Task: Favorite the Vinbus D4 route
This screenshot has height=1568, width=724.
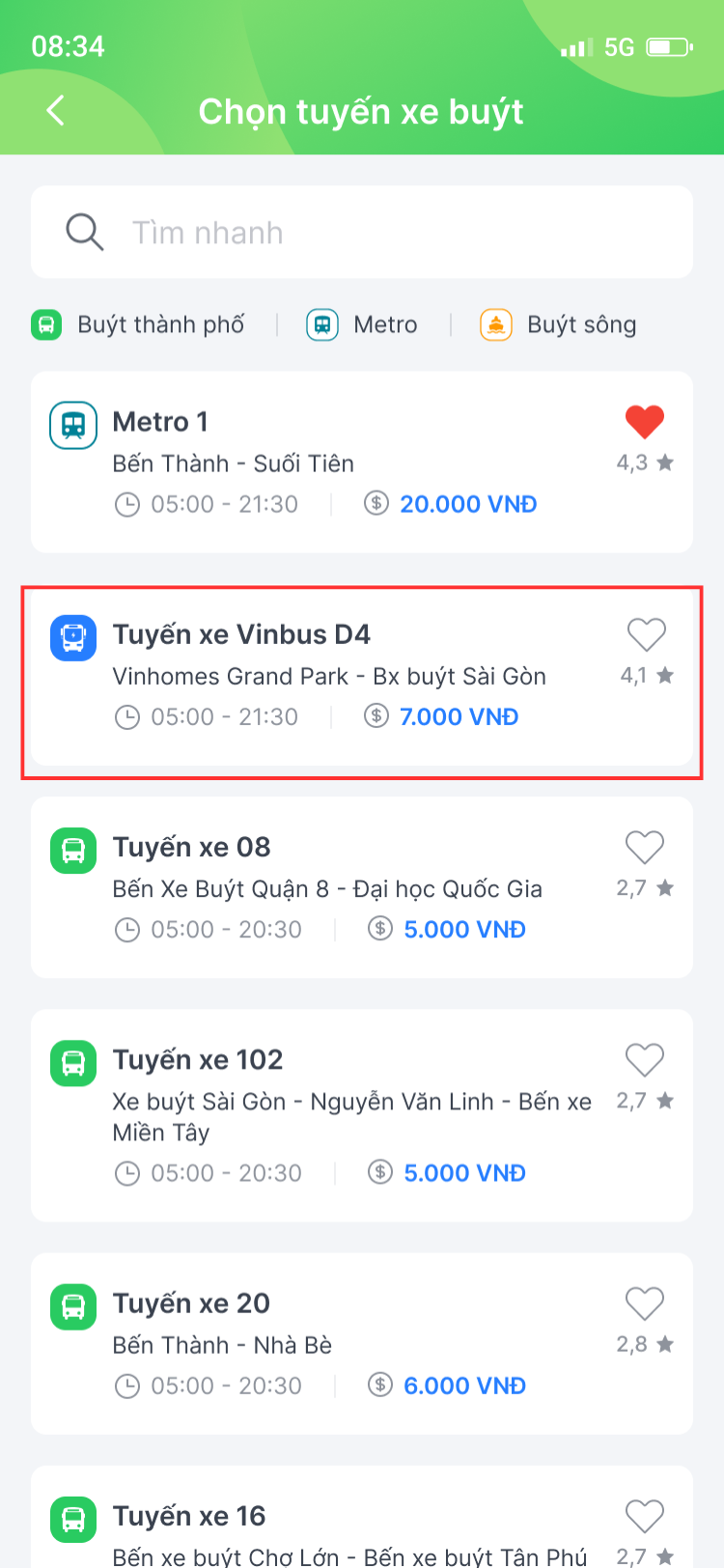Action: pyautogui.click(x=646, y=634)
